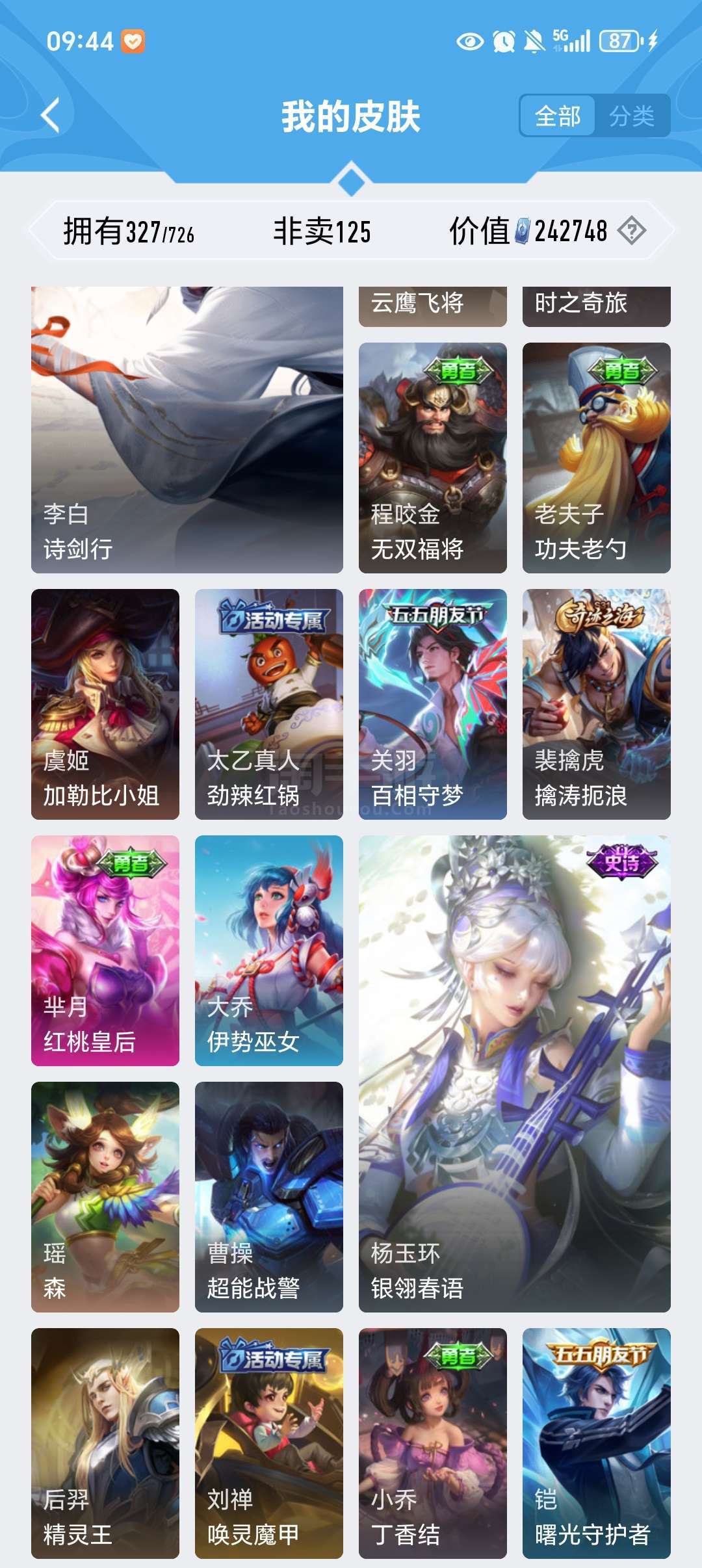View 虞姬 加勒比小姐 skin
This screenshot has width=702, height=1568.
[x=105, y=704]
